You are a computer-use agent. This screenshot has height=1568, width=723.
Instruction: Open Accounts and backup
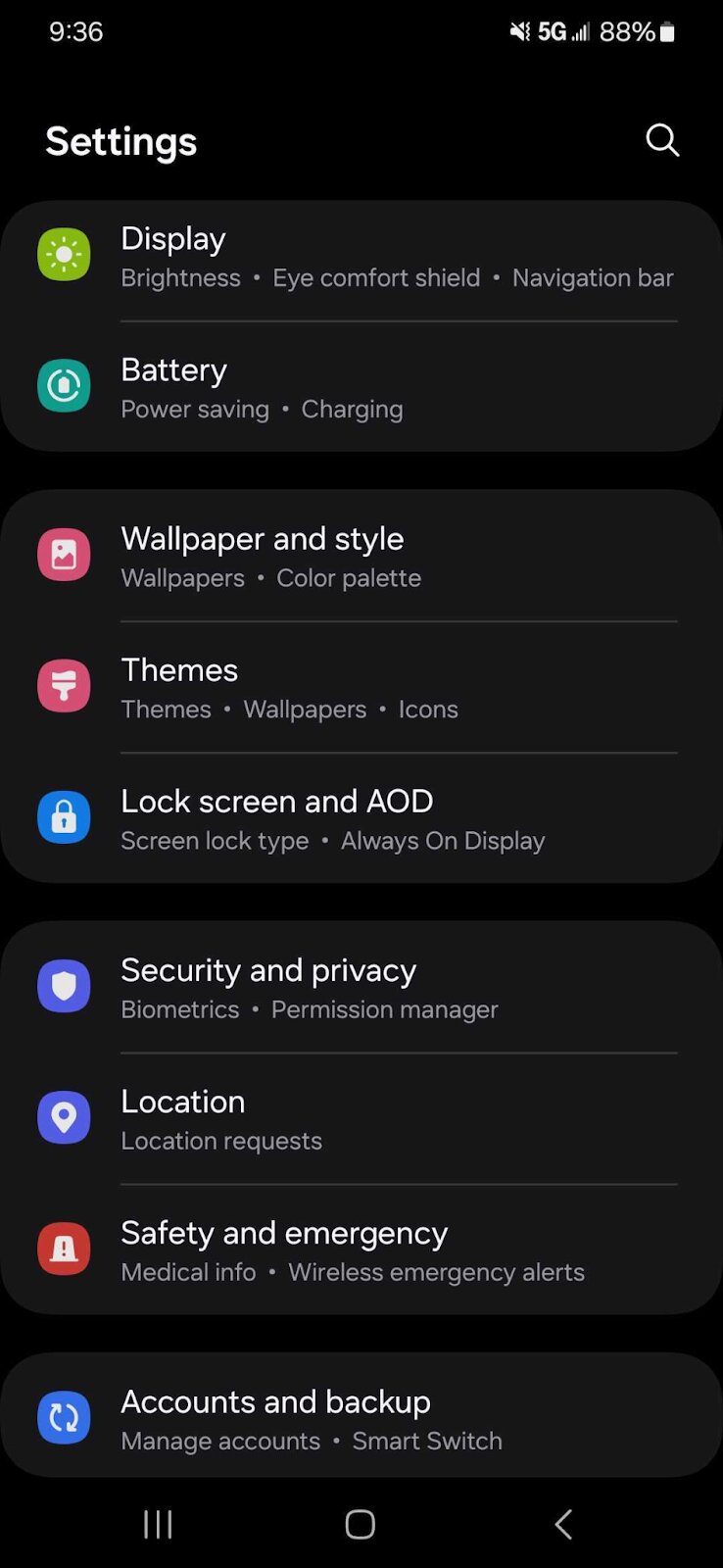tap(361, 1419)
